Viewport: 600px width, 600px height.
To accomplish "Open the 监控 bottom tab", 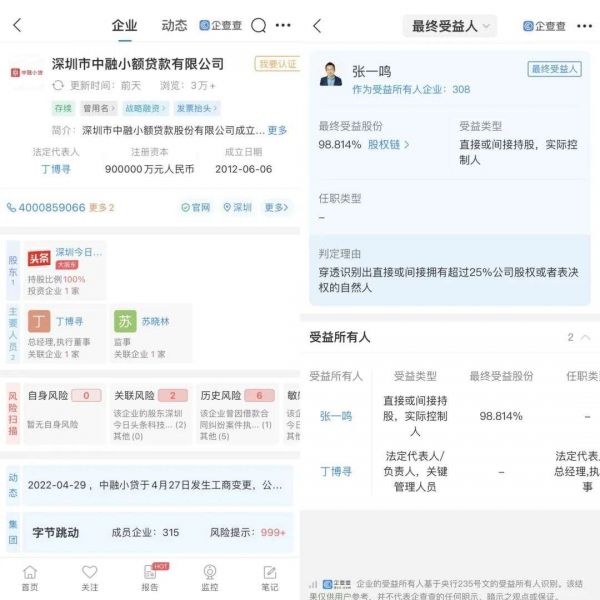I will [x=210, y=578].
